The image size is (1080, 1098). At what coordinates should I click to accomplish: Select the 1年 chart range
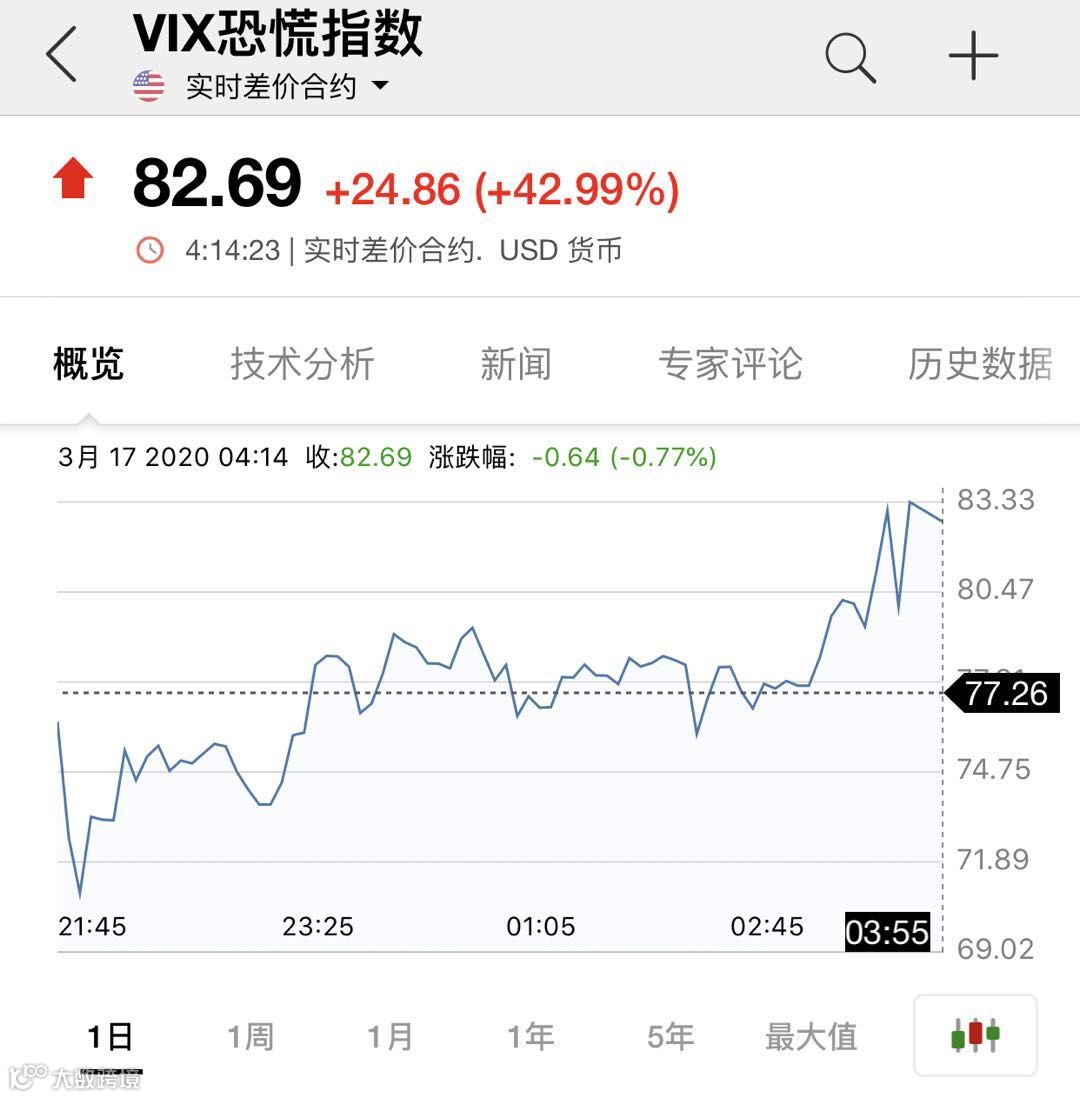click(x=530, y=1037)
